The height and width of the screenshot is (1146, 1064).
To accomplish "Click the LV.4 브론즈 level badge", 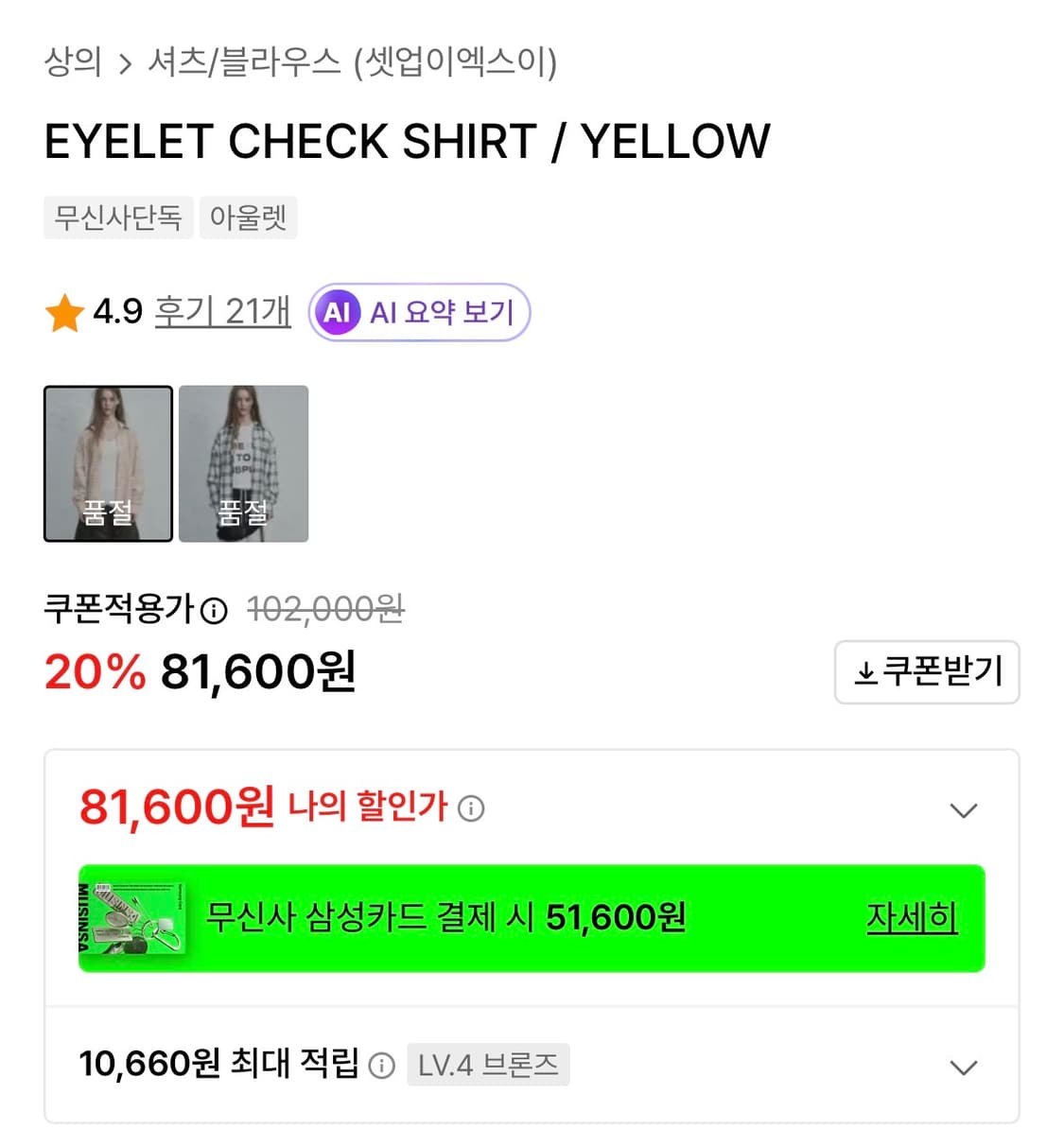I will (x=488, y=1065).
